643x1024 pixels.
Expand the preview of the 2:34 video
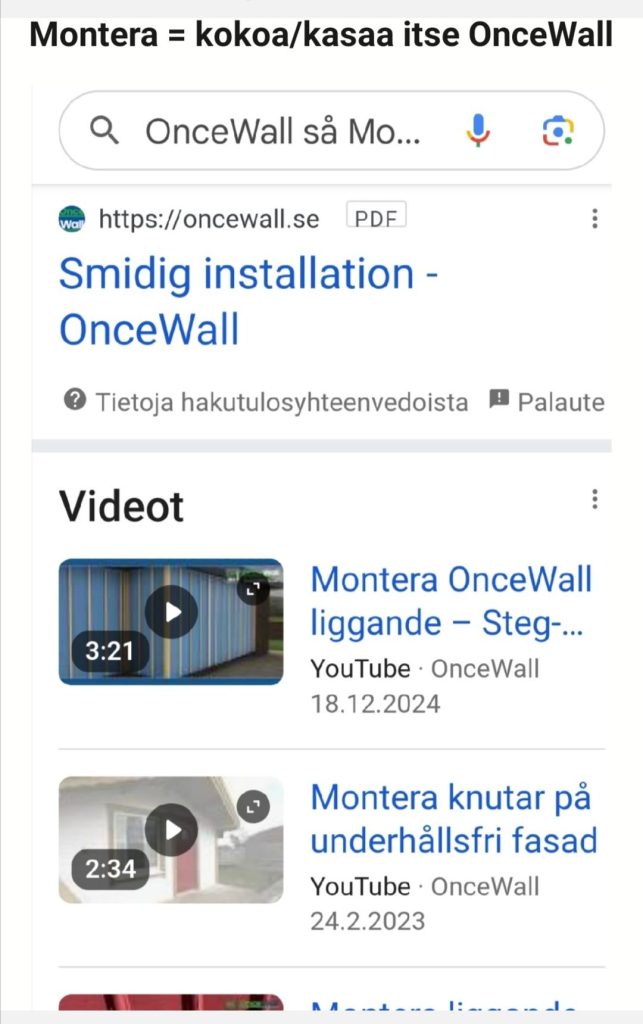(x=254, y=807)
